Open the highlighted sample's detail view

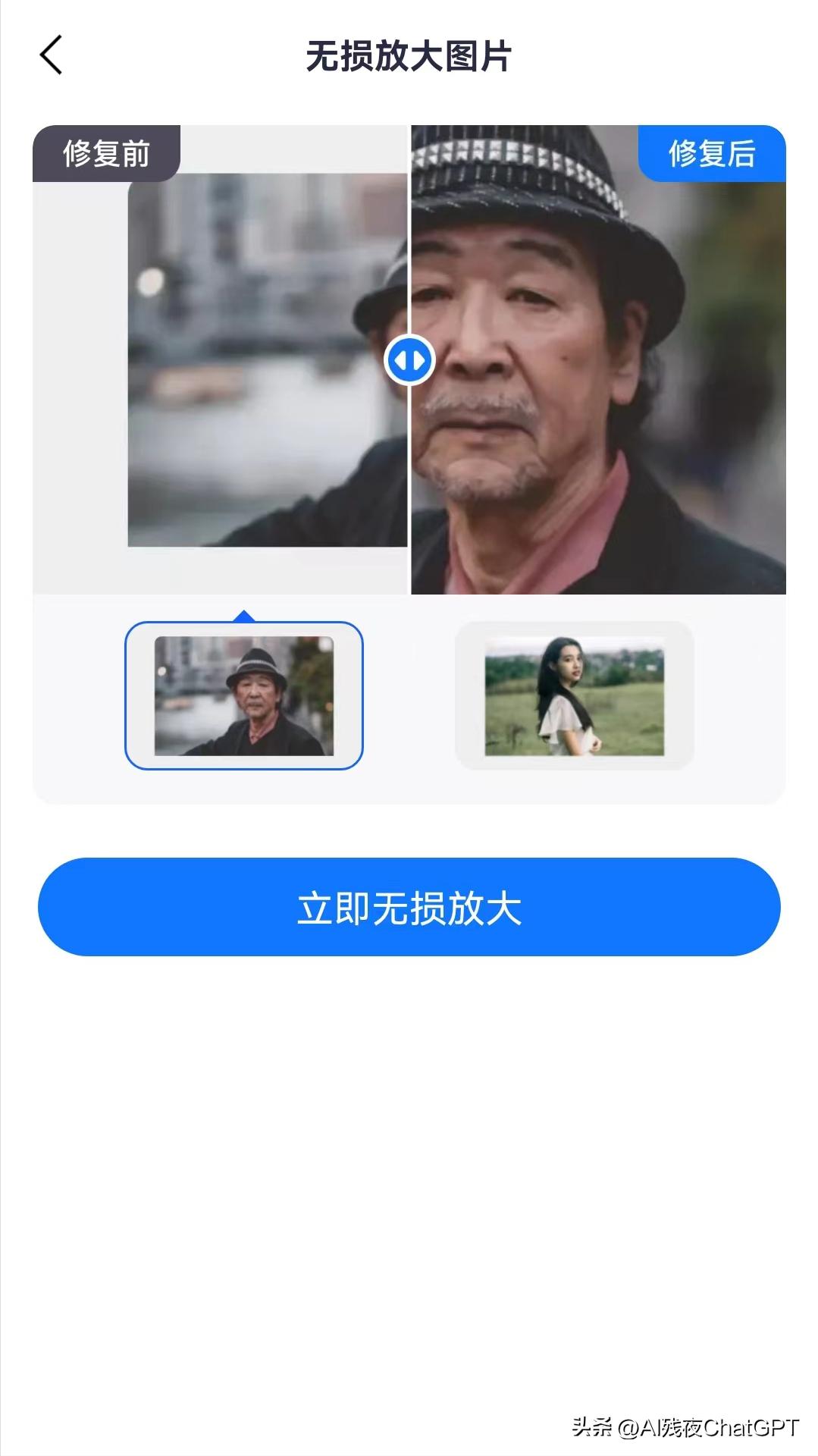pyautogui.click(x=246, y=698)
